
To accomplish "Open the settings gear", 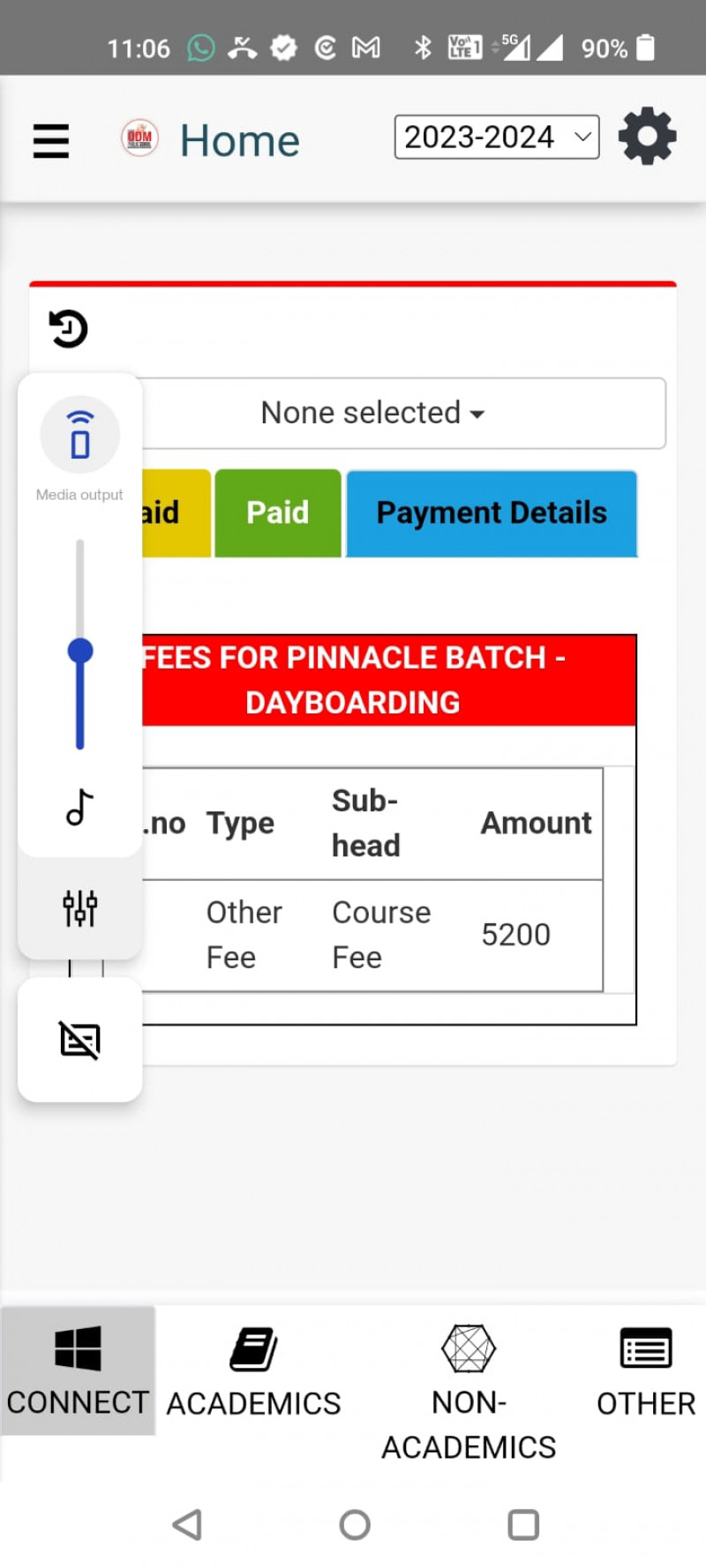I will coord(647,137).
